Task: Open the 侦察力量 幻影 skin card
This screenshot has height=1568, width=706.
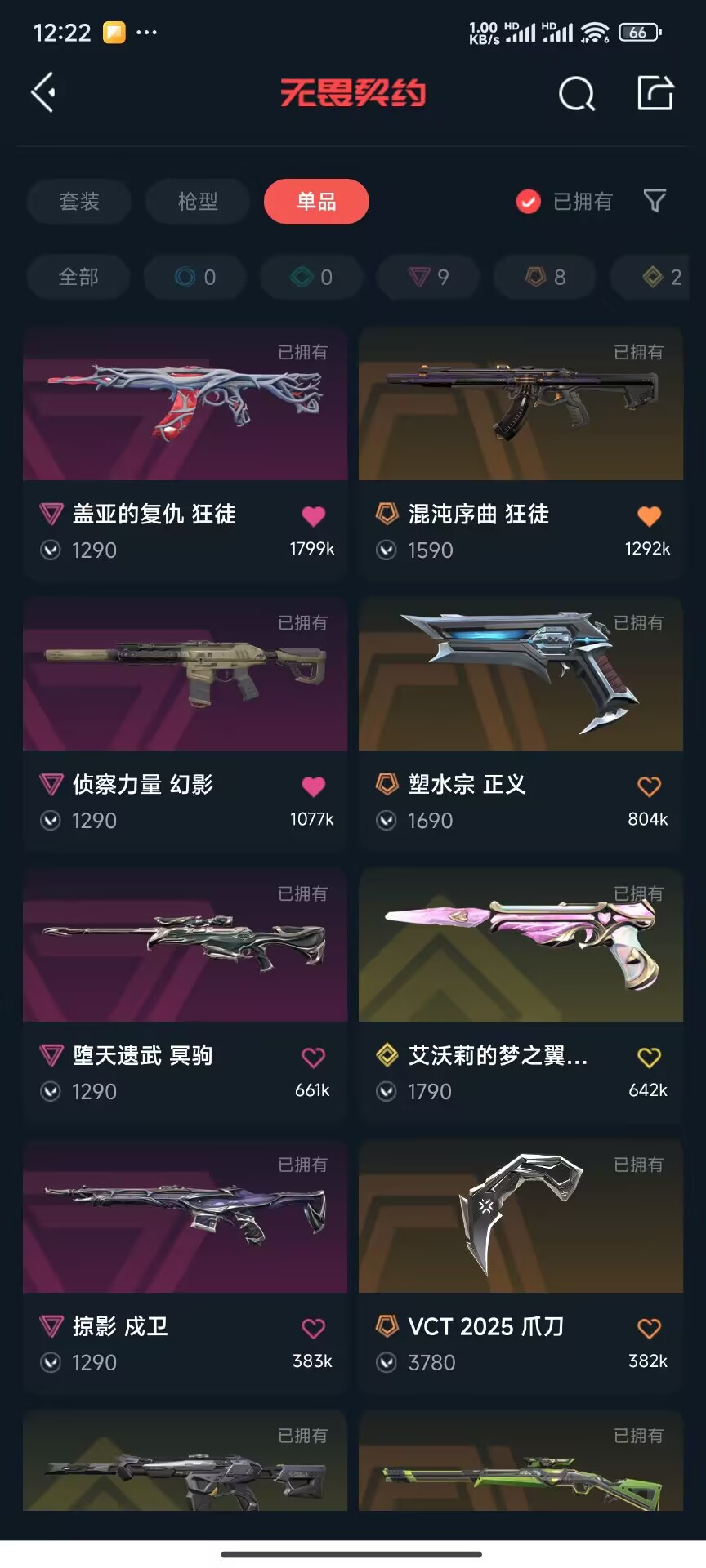Action: click(185, 675)
